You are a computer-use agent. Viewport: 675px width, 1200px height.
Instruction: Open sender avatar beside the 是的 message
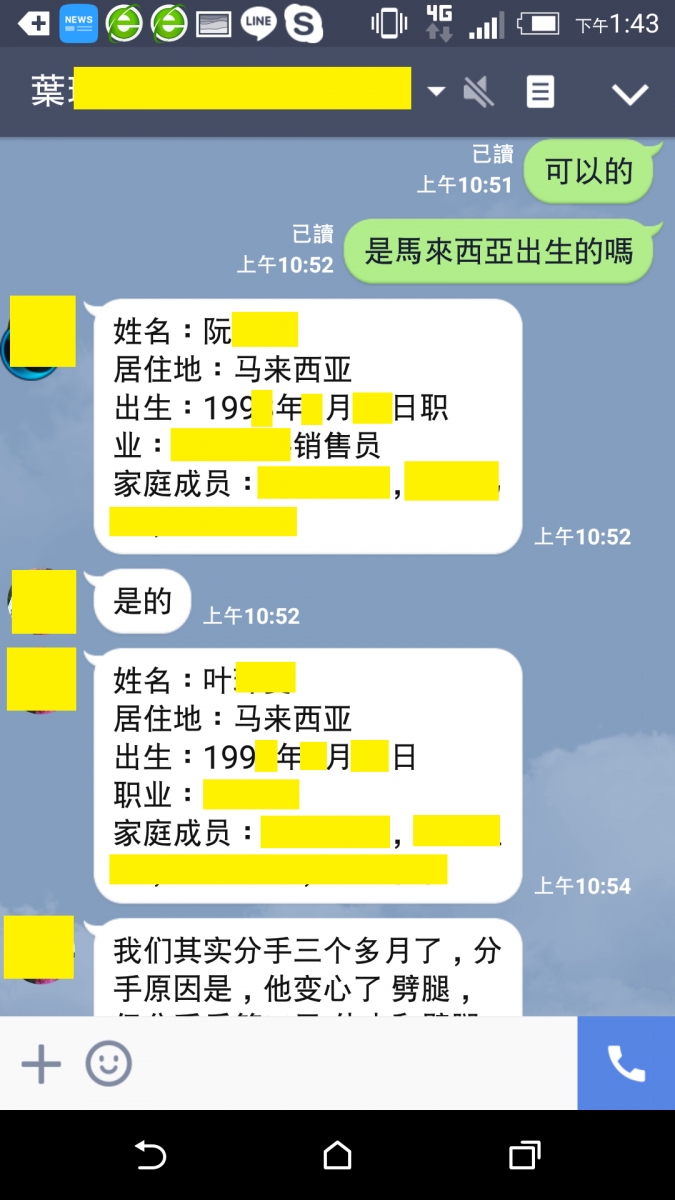coord(43,602)
